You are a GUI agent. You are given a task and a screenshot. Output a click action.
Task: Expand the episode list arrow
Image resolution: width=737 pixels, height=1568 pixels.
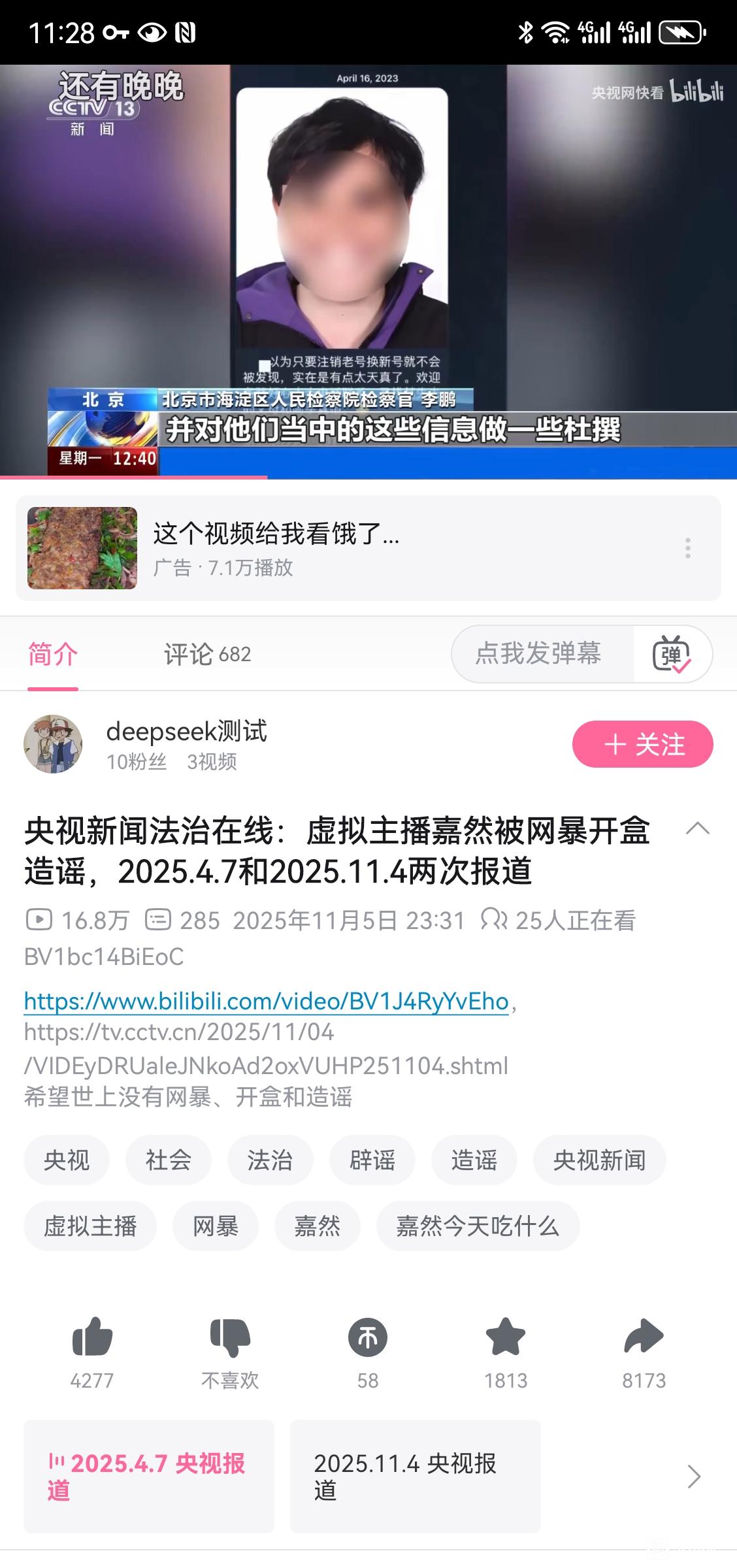[x=694, y=1476]
